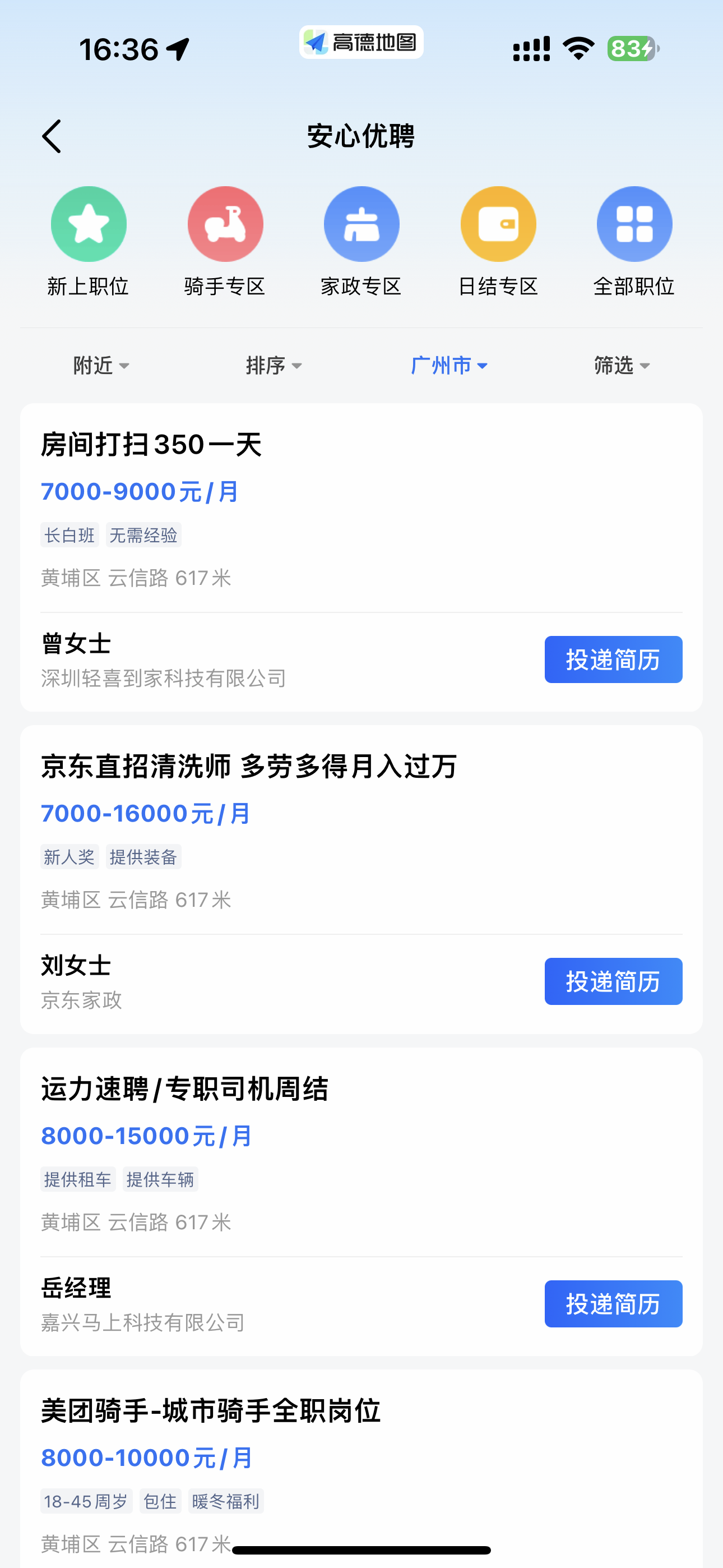Return to 高德地图 via status bar pill
Viewport: 723px width, 1568px height.
361,43
